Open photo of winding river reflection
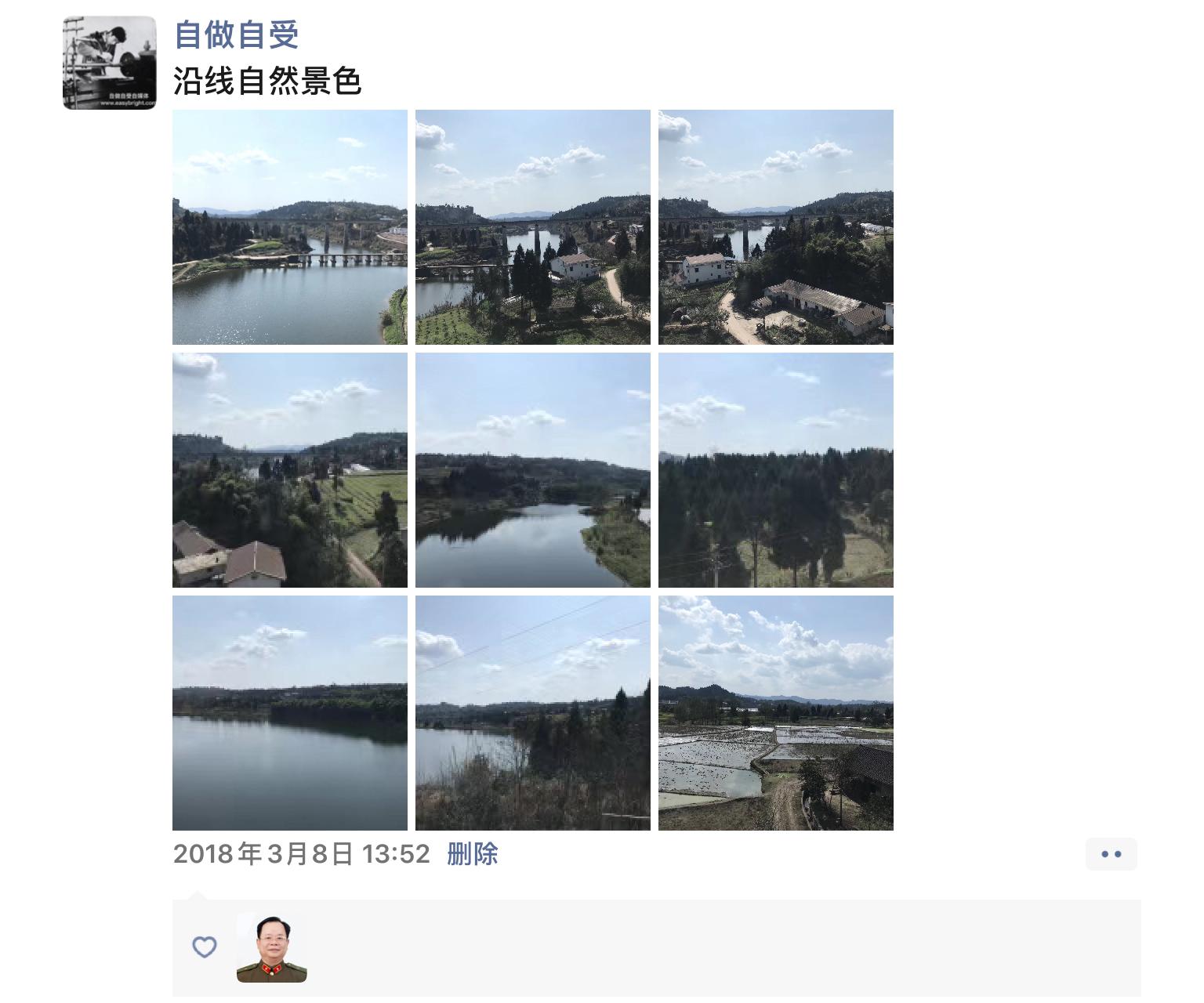This screenshot has width=1204, height=1003. click(x=533, y=470)
